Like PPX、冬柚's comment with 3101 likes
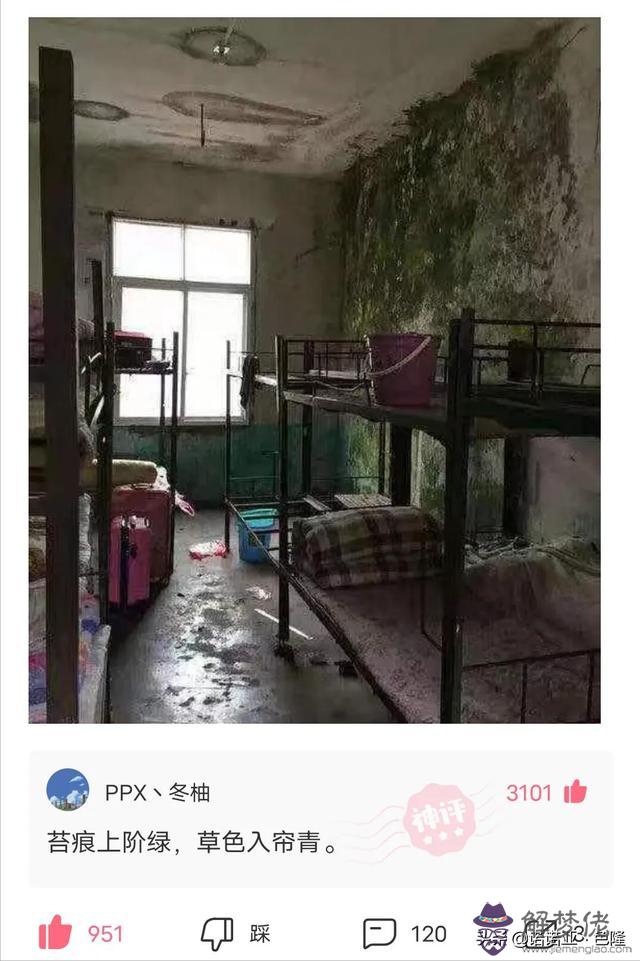Viewport: 640px width, 961px height. (575, 792)
